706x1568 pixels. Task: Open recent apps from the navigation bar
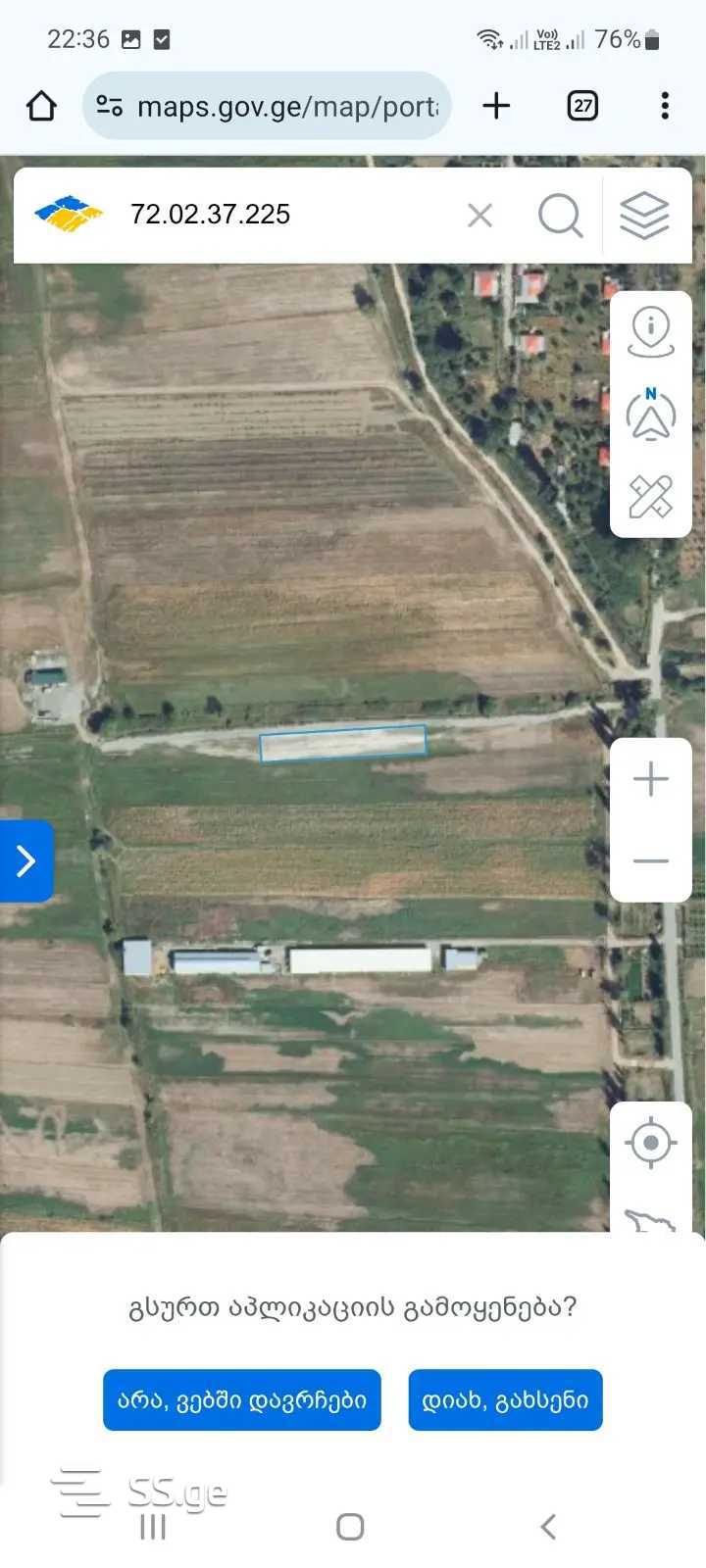pos(153,1527)
